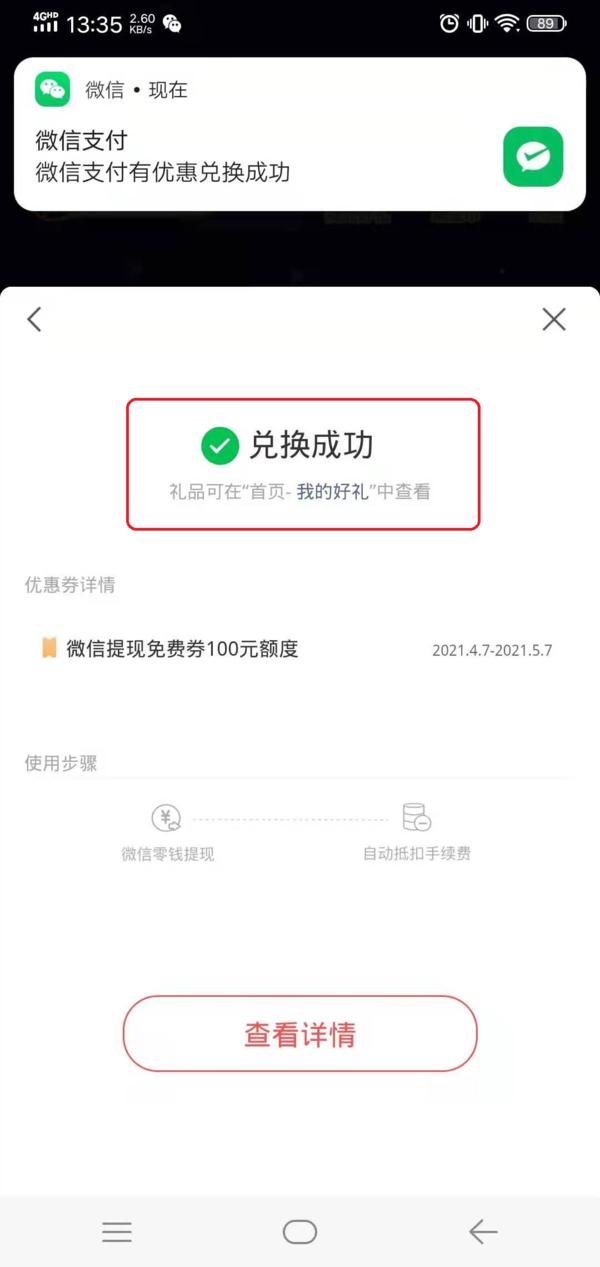The height and width of the screenshot is (1267, 600).
Task: Open the WeChat Pay notification banner
Action: [299, 135]
